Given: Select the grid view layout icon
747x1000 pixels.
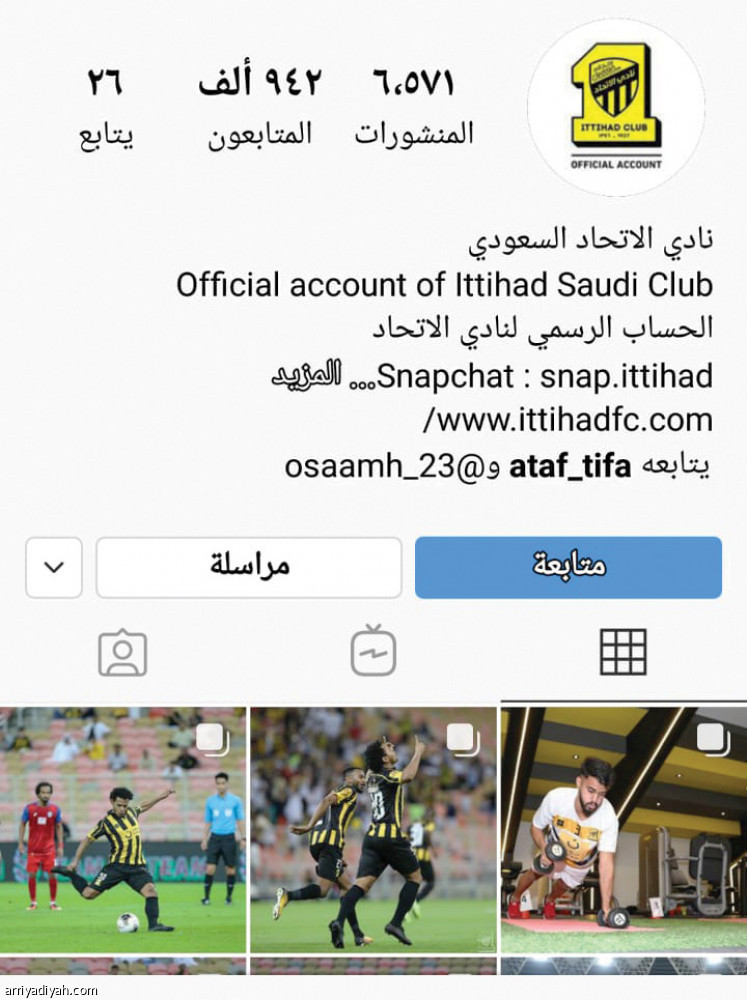Looking at the screenshot, I should [623, 651].
